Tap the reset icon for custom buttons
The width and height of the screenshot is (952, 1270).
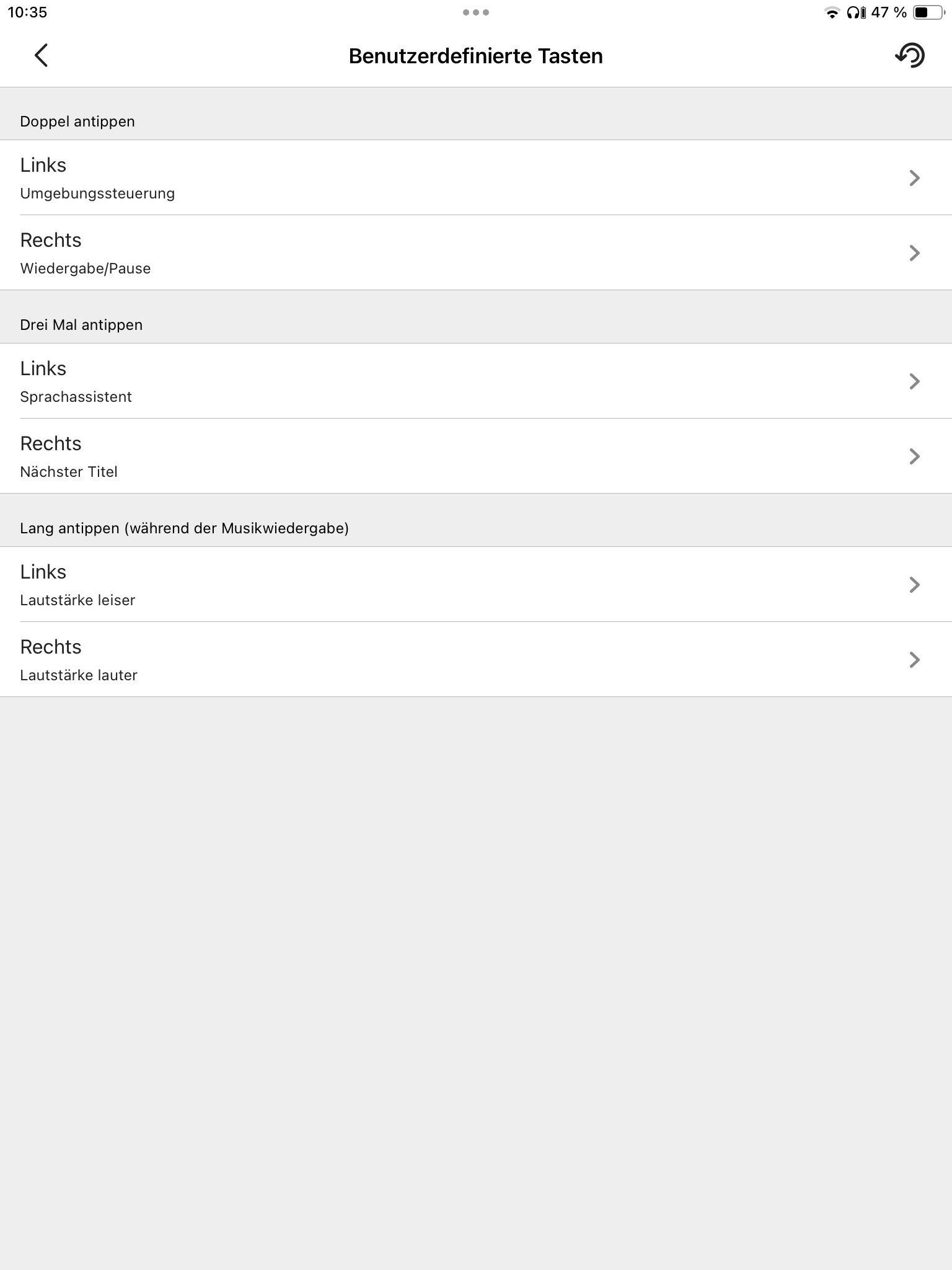(909, 56)
